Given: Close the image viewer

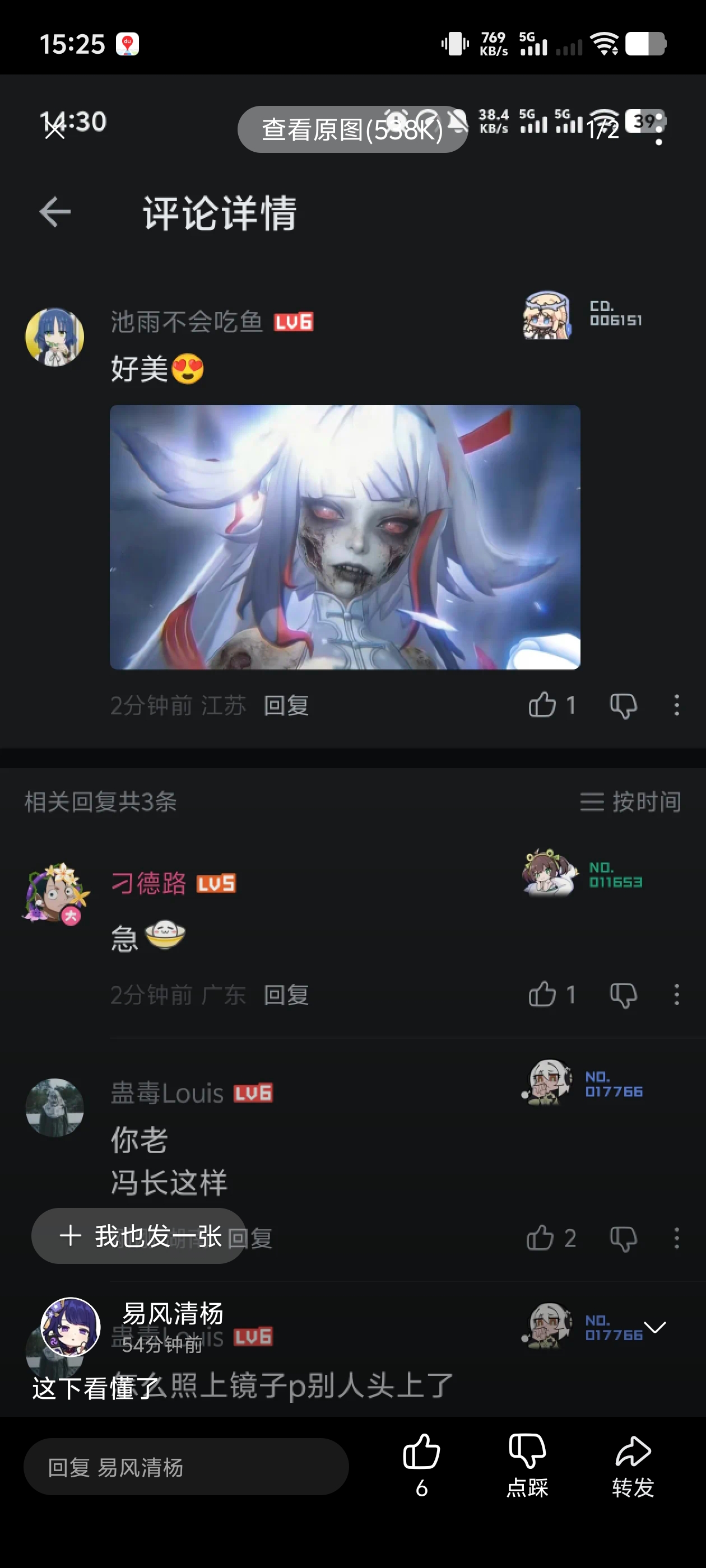Looking at the screenshot, I should [55, 129].
